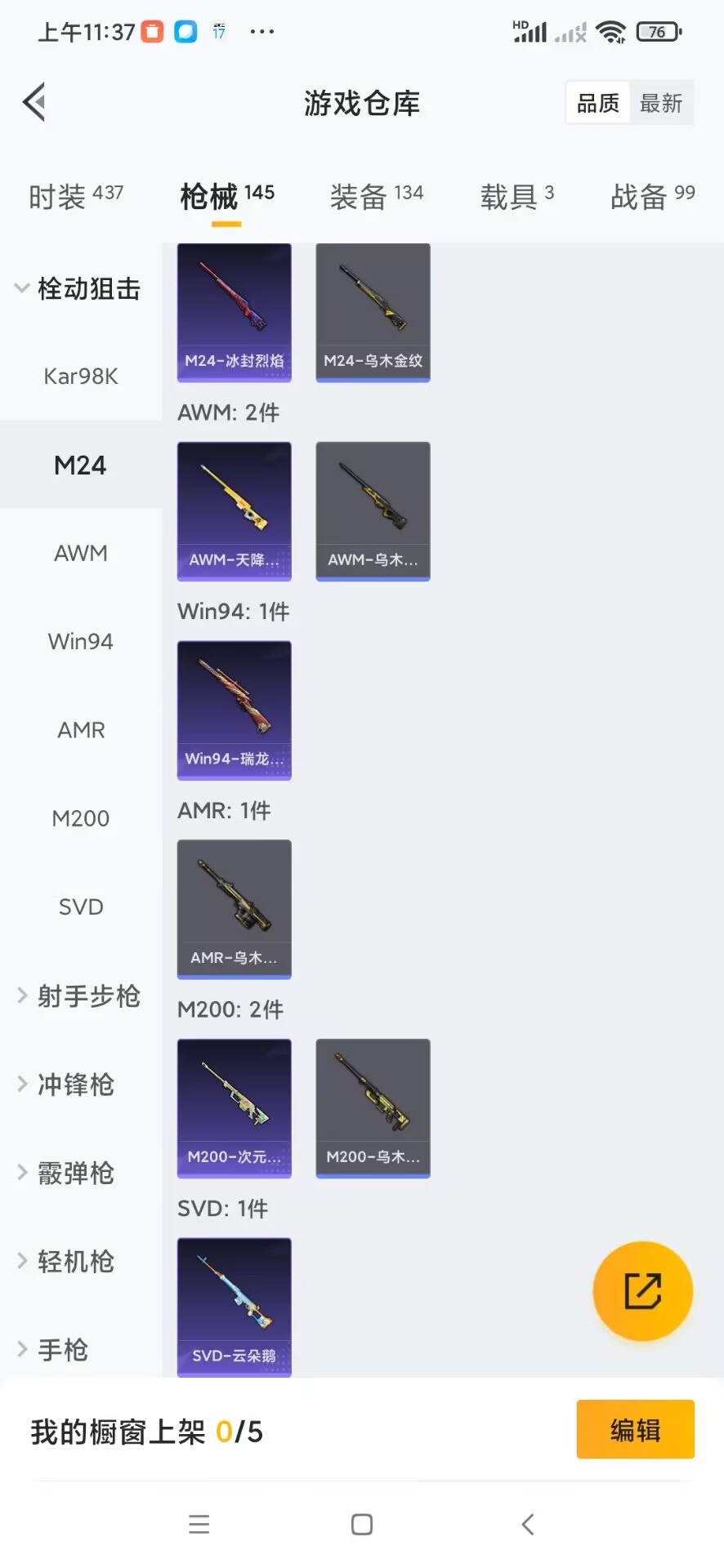Switch to the 时装 tab

pos(75,196)
